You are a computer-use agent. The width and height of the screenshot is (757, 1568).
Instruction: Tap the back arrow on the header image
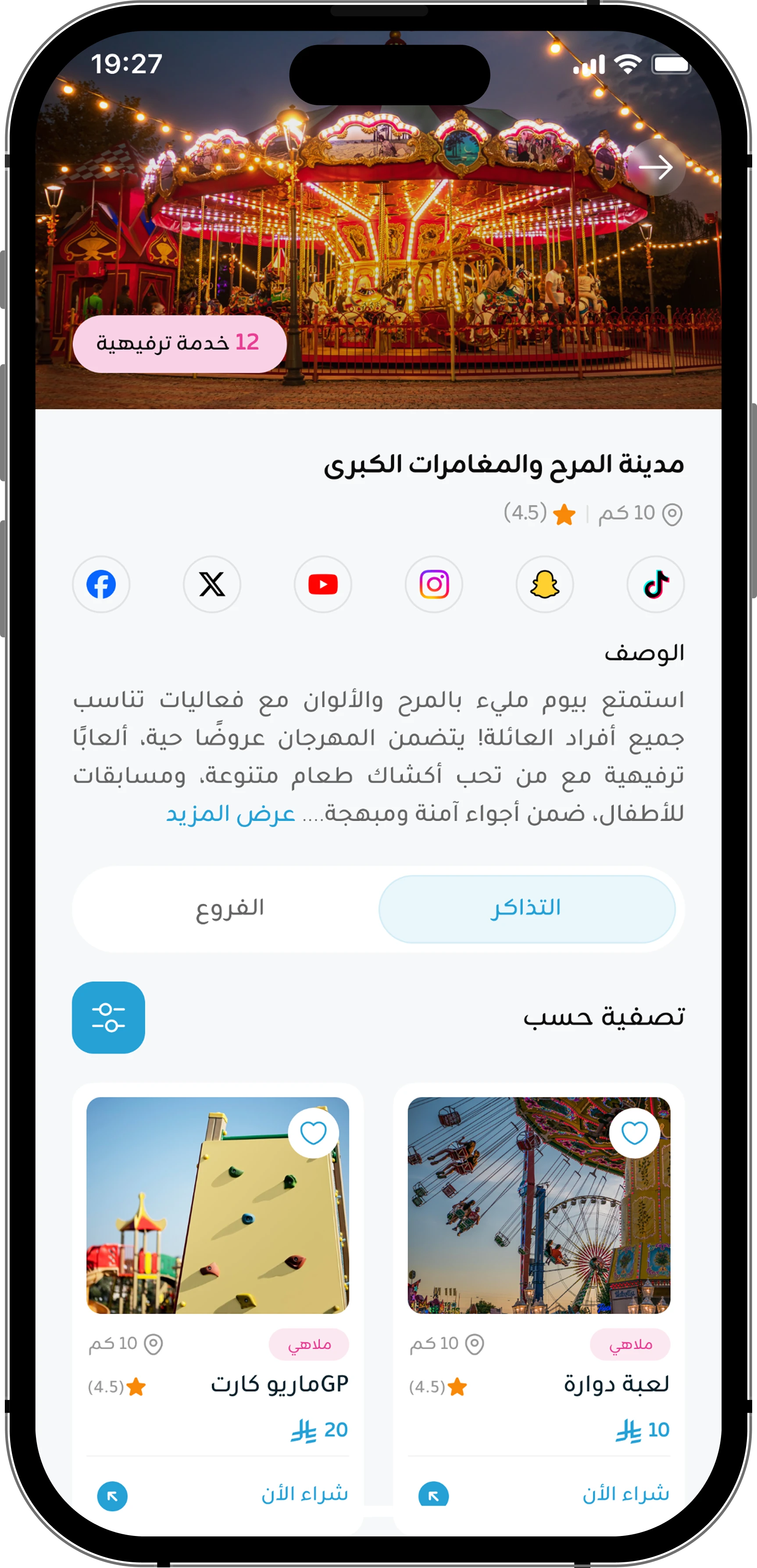pos(656,167)
